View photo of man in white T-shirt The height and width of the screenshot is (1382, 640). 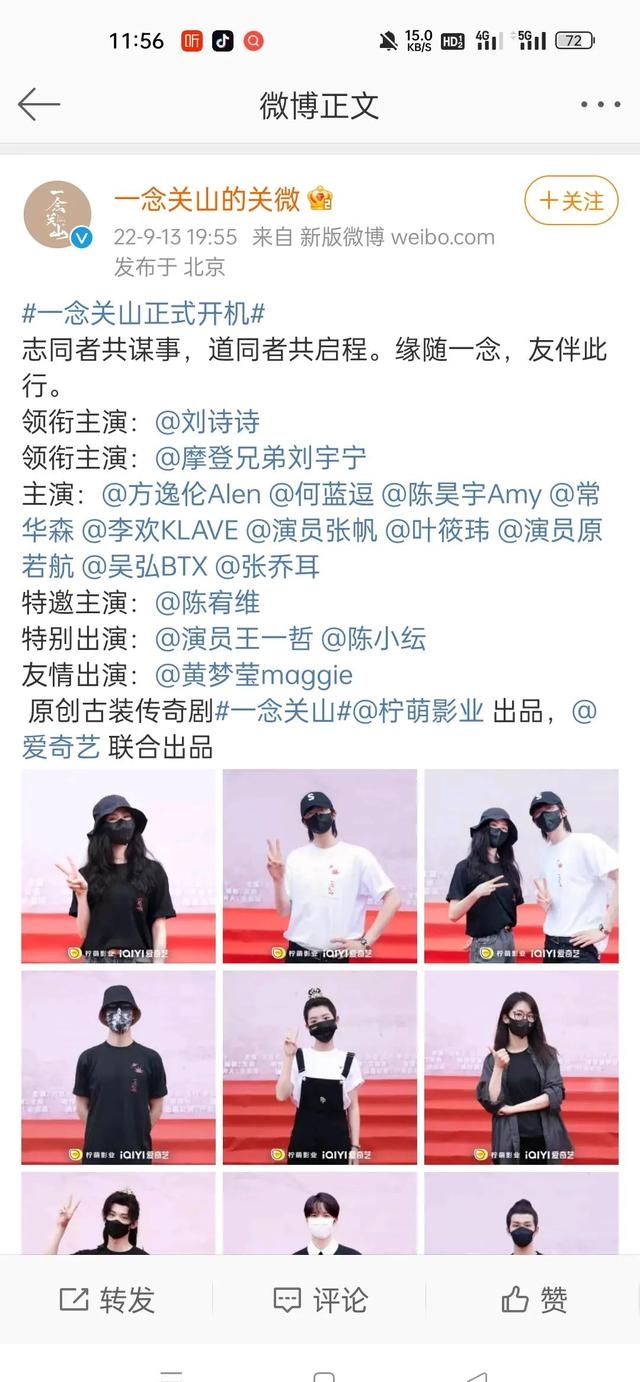coord(319,865)
